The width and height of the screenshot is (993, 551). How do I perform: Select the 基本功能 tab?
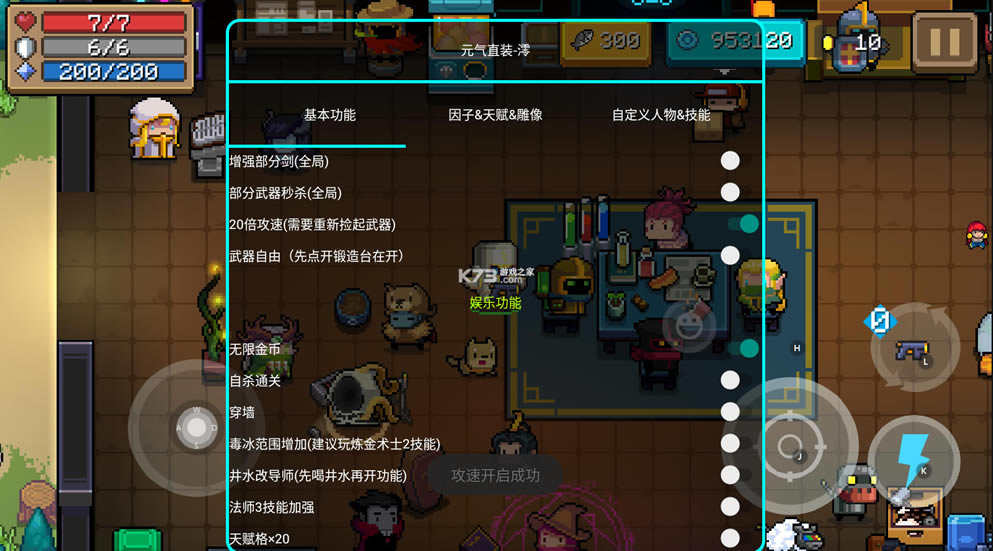(x=329, y=115)
